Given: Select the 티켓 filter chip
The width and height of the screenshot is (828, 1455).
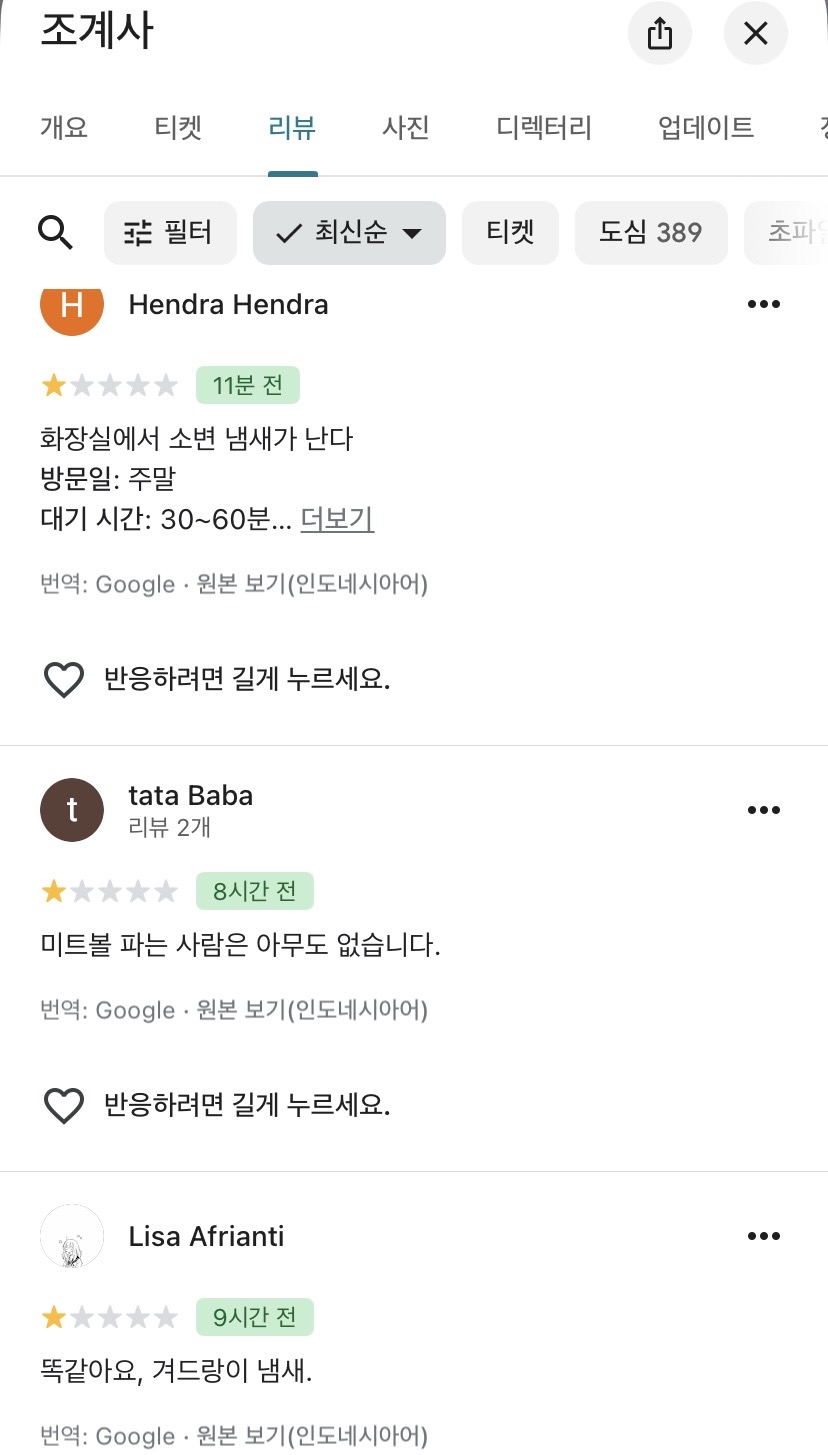Looking at the screenshot, I should point(510,232).
